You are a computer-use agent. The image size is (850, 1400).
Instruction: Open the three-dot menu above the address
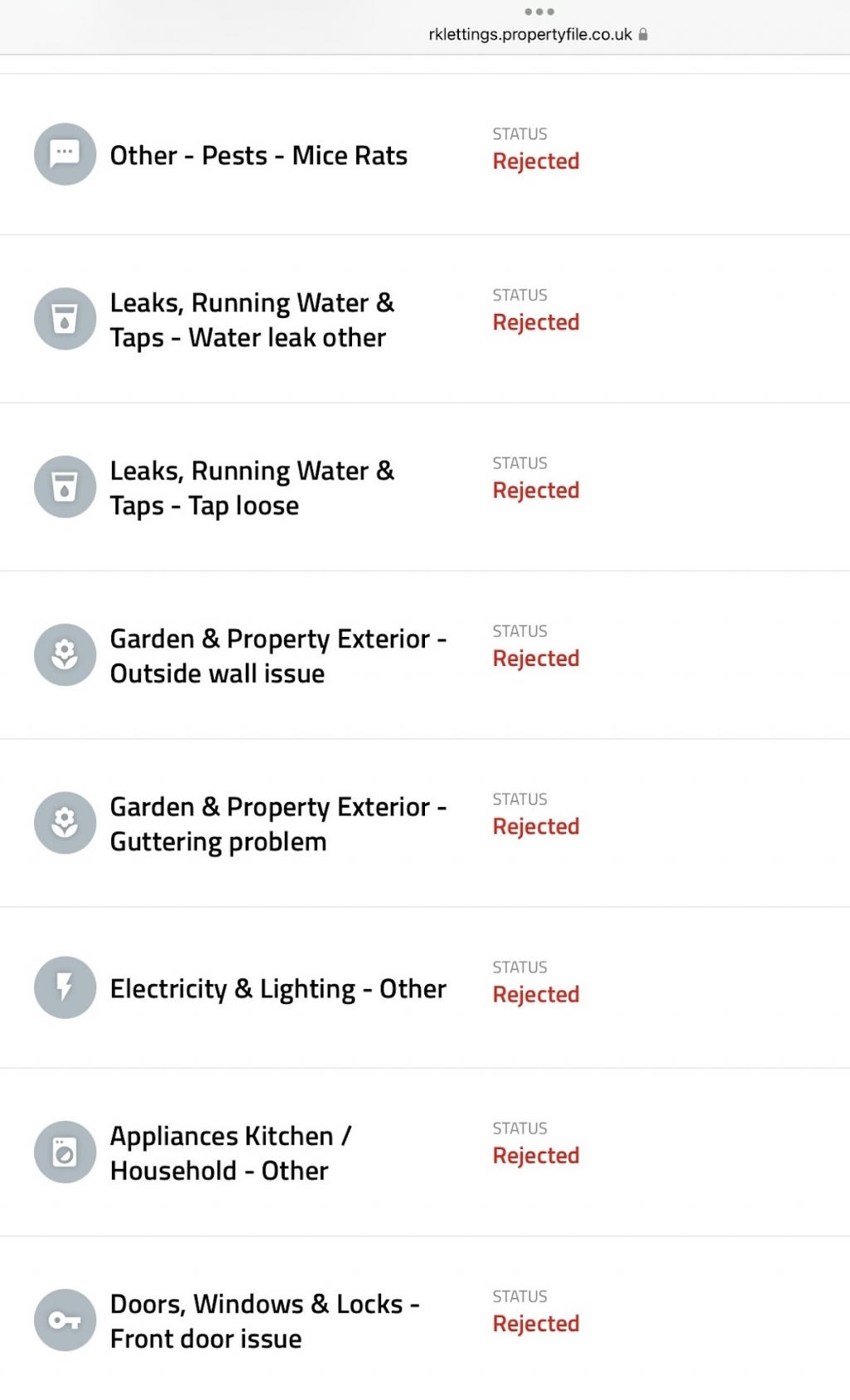(539, 12)
